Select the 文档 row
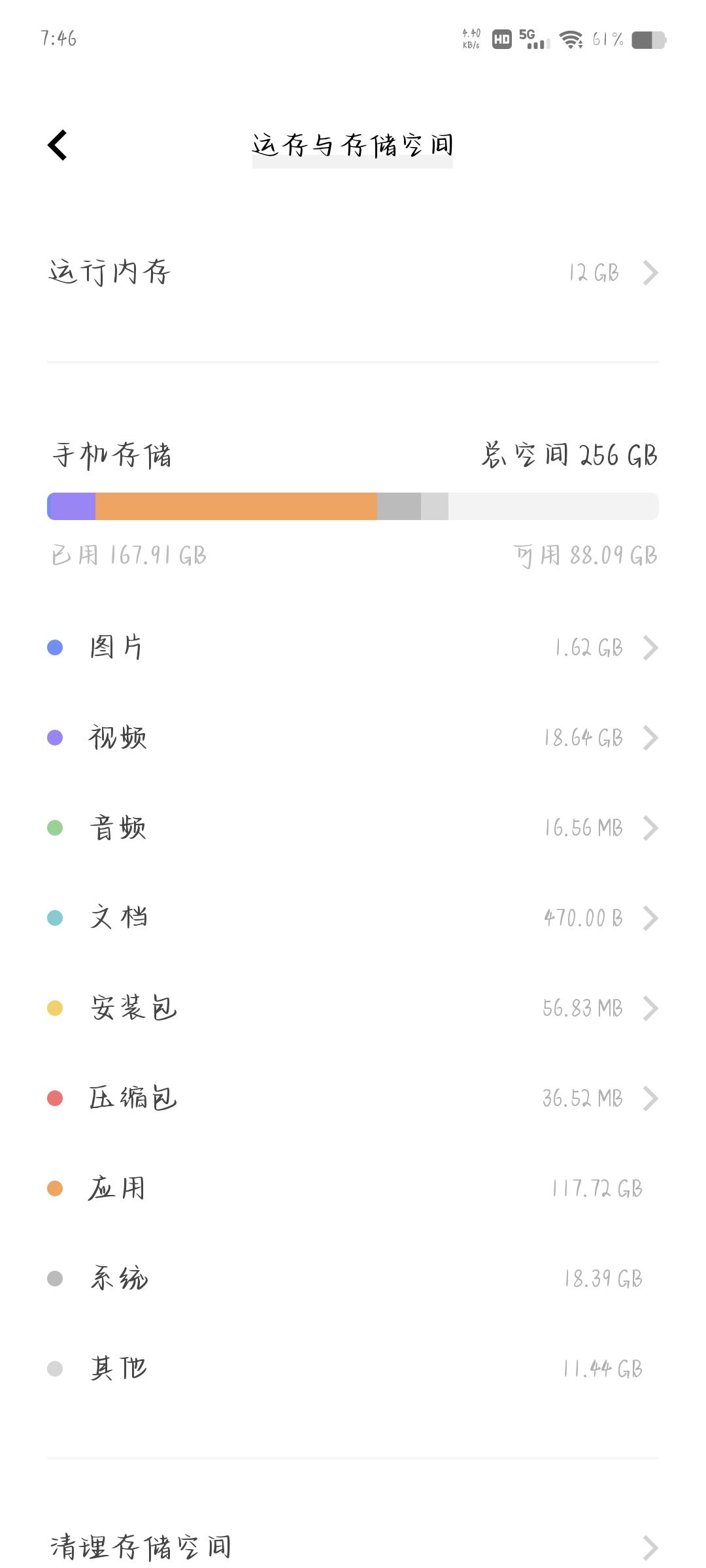Screen dimensions: 706x1568 (x=353, y=918)
